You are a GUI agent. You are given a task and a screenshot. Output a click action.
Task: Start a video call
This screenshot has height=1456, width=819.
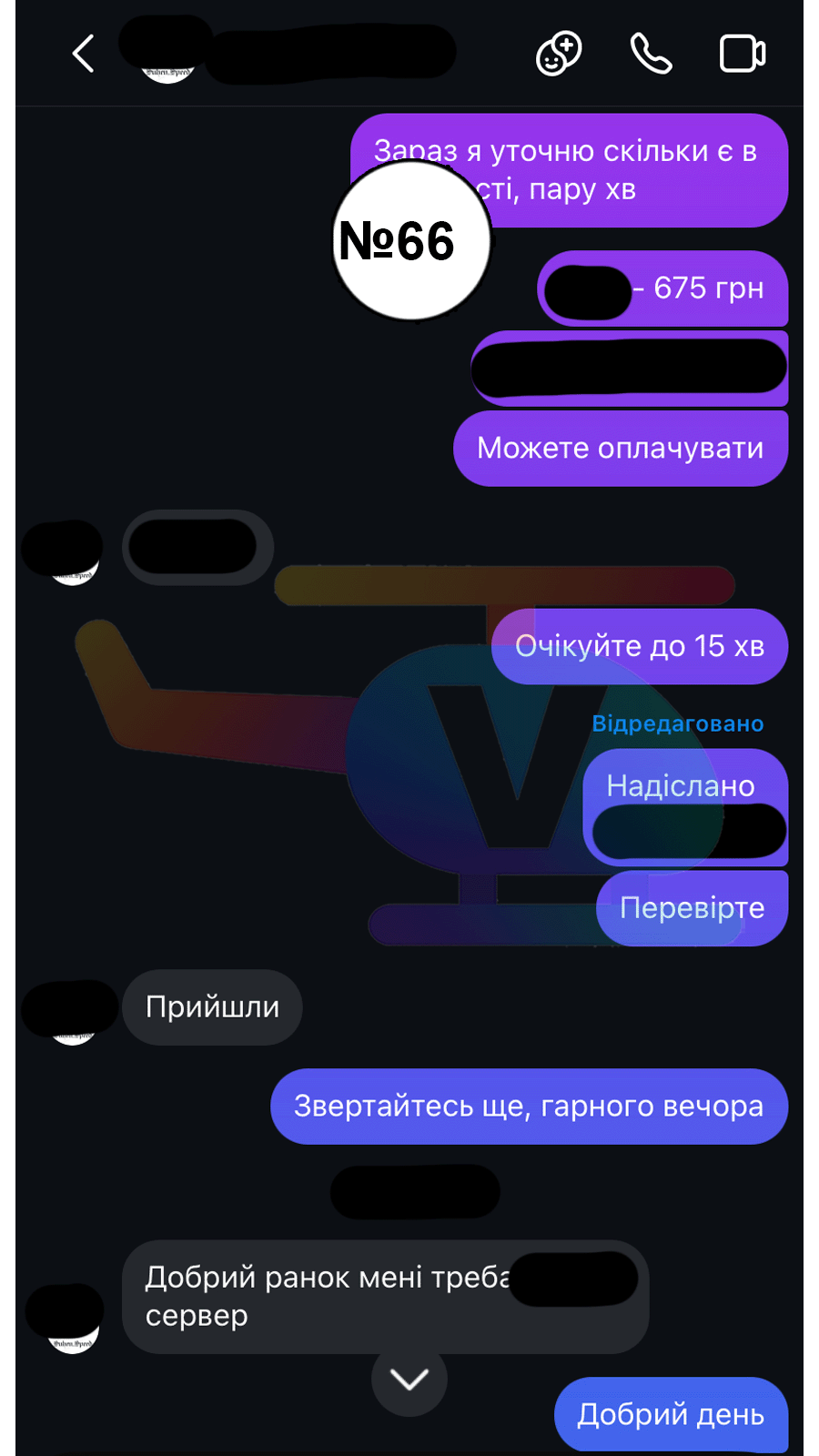(x=742, y=54)
